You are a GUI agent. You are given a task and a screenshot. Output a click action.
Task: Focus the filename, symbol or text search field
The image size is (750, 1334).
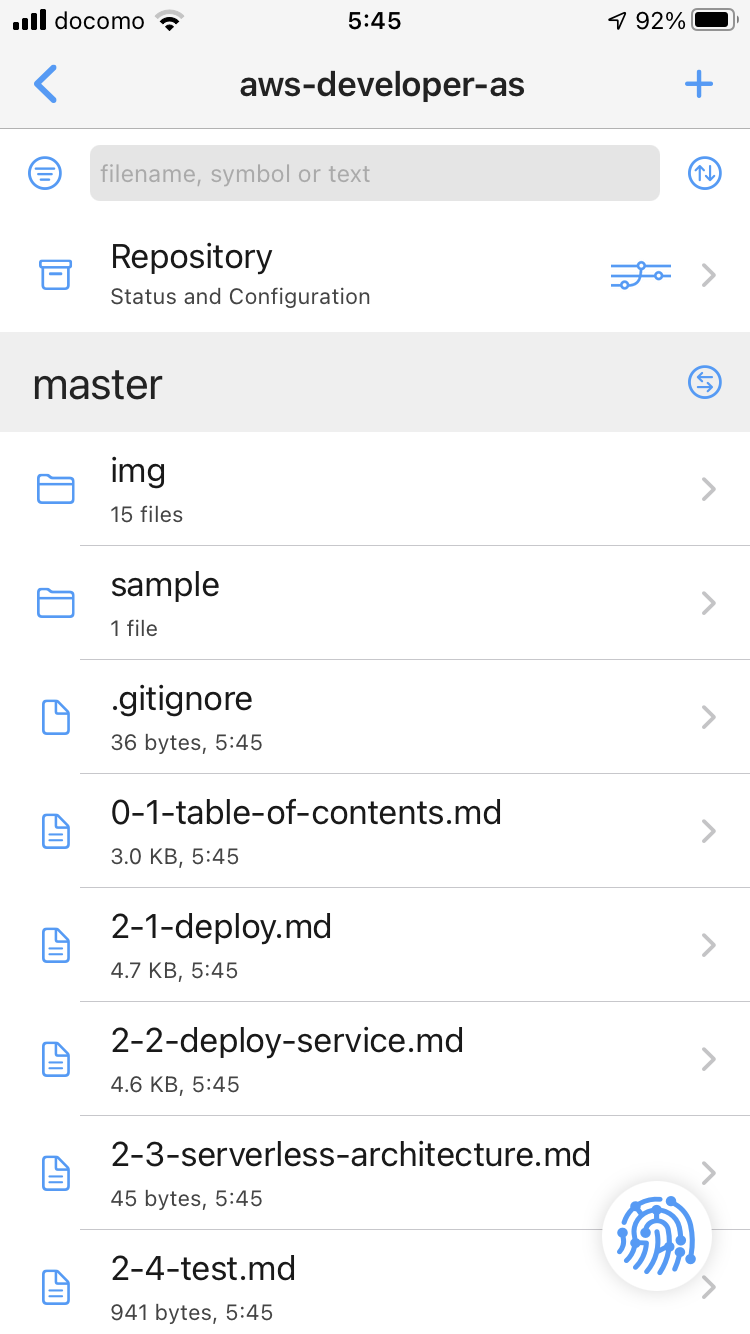click(375, 173)
